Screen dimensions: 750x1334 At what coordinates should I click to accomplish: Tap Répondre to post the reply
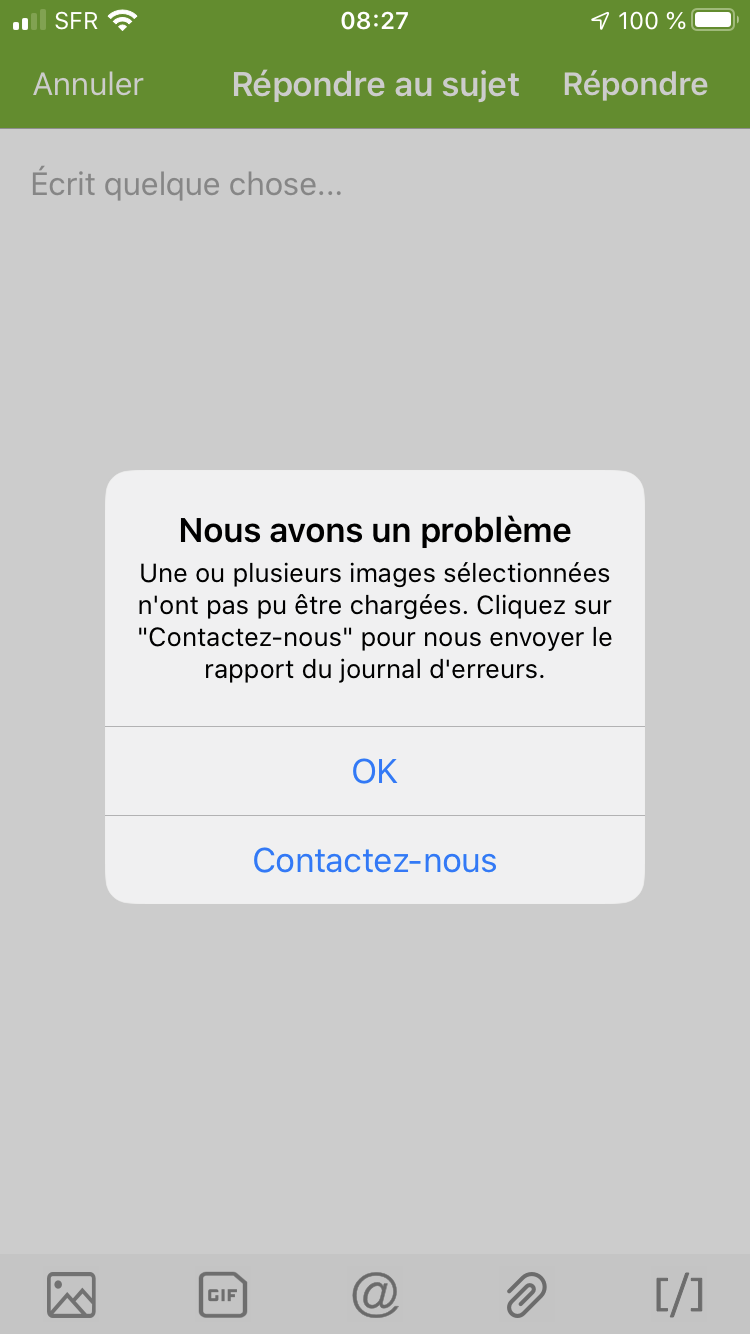coord(635,84)
